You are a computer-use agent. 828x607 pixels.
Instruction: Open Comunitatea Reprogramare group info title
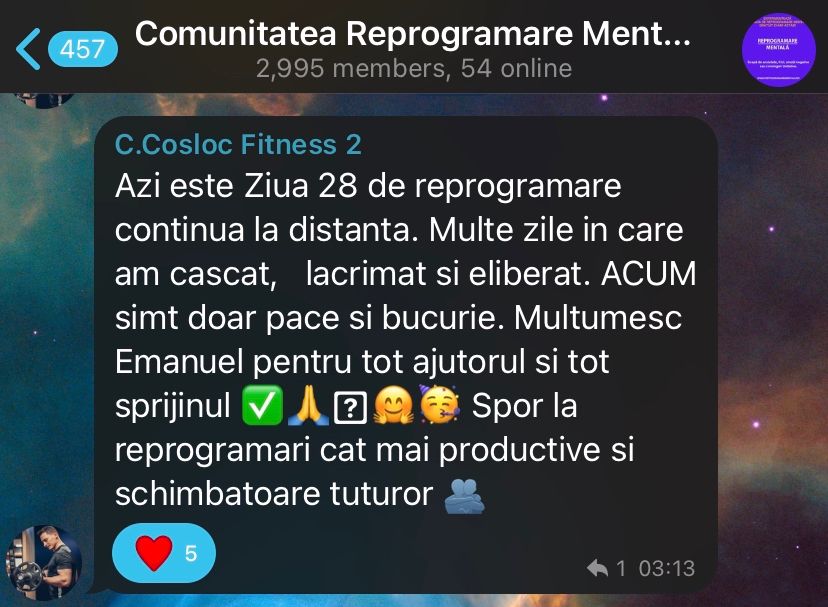tap(412, 35)
